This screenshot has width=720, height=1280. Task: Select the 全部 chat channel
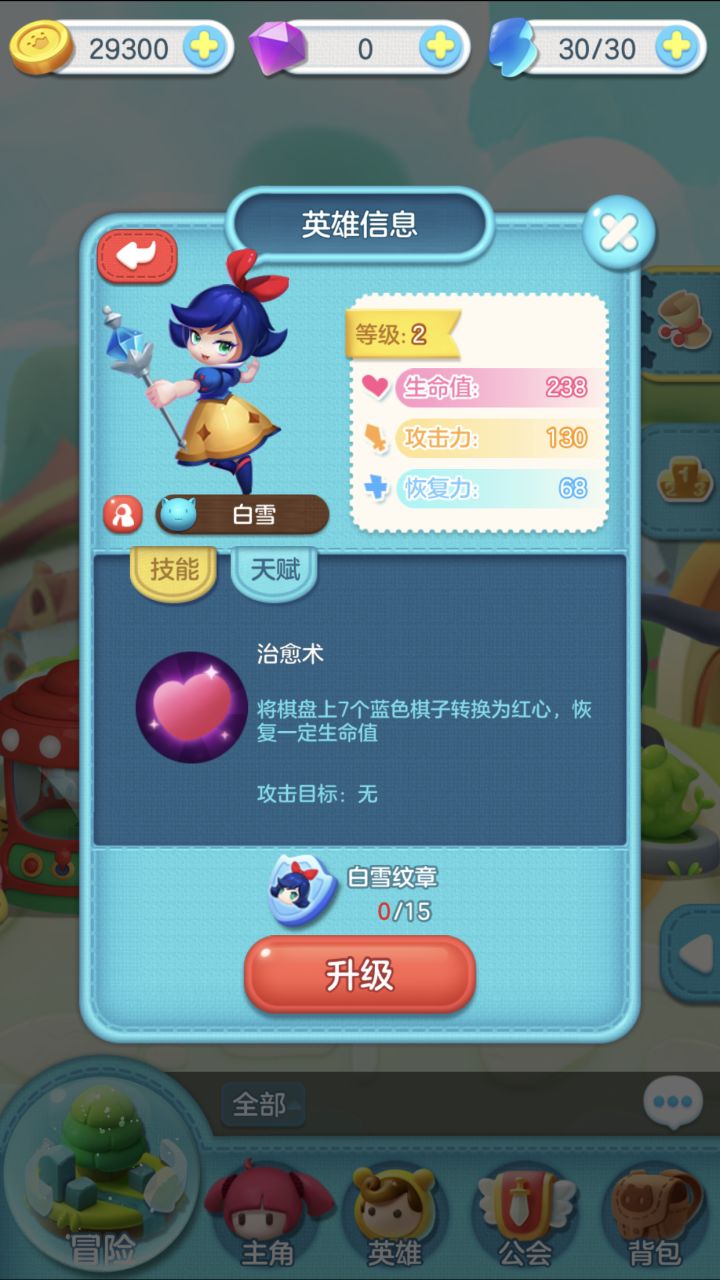tap(262, 1105)
